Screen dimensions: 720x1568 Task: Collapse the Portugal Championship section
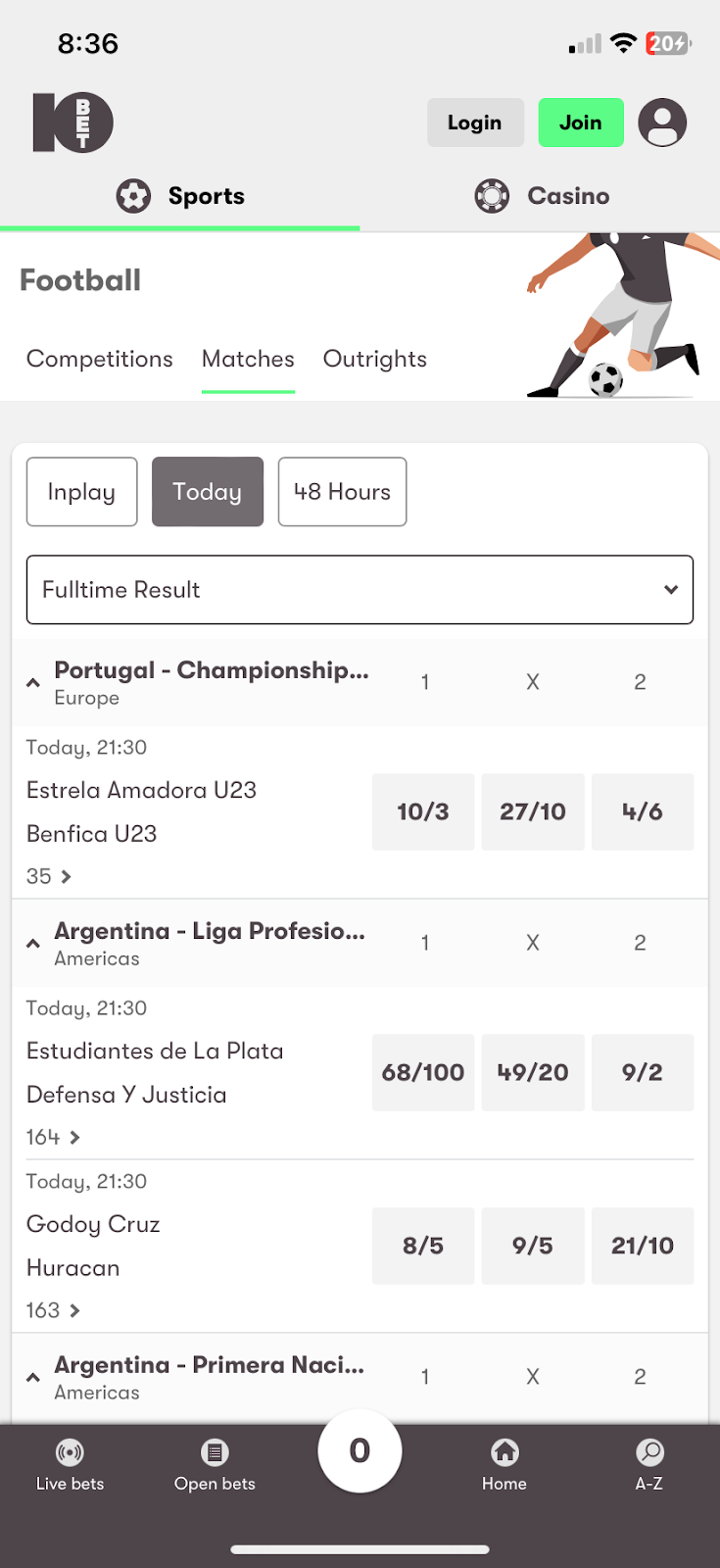coord(32,682)
